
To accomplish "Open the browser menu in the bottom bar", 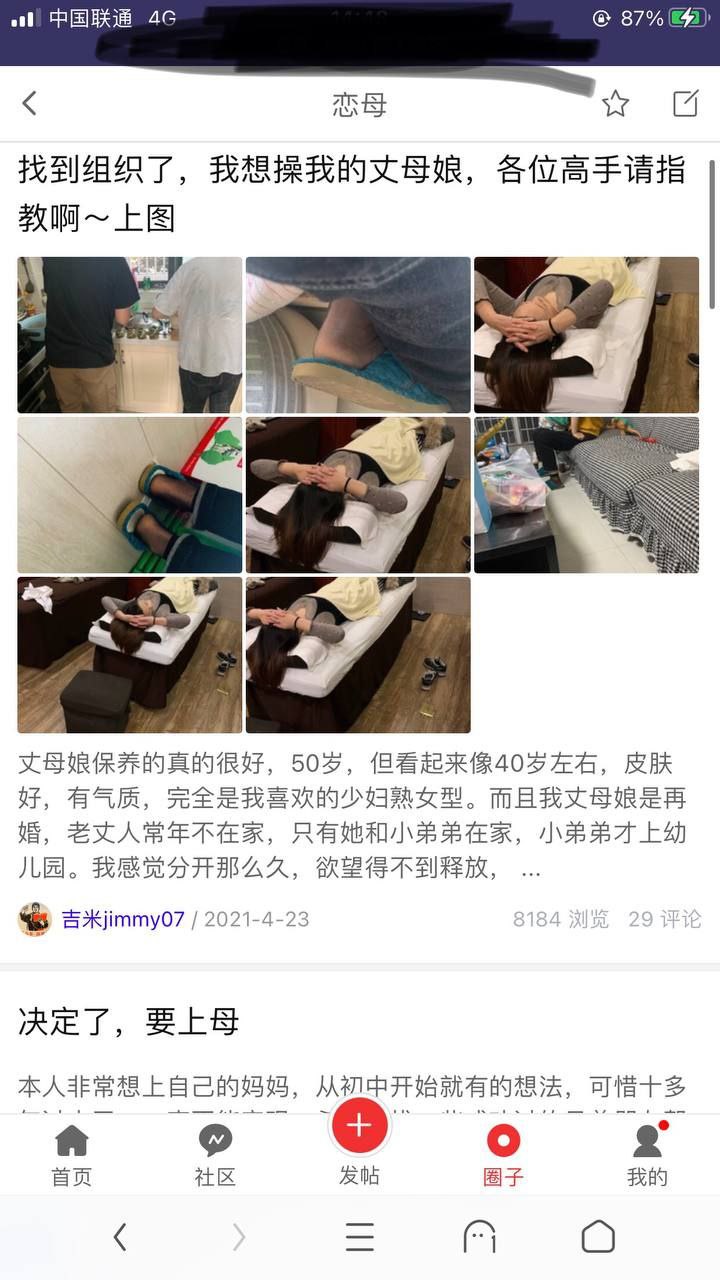I will (x=359, y=1237).
